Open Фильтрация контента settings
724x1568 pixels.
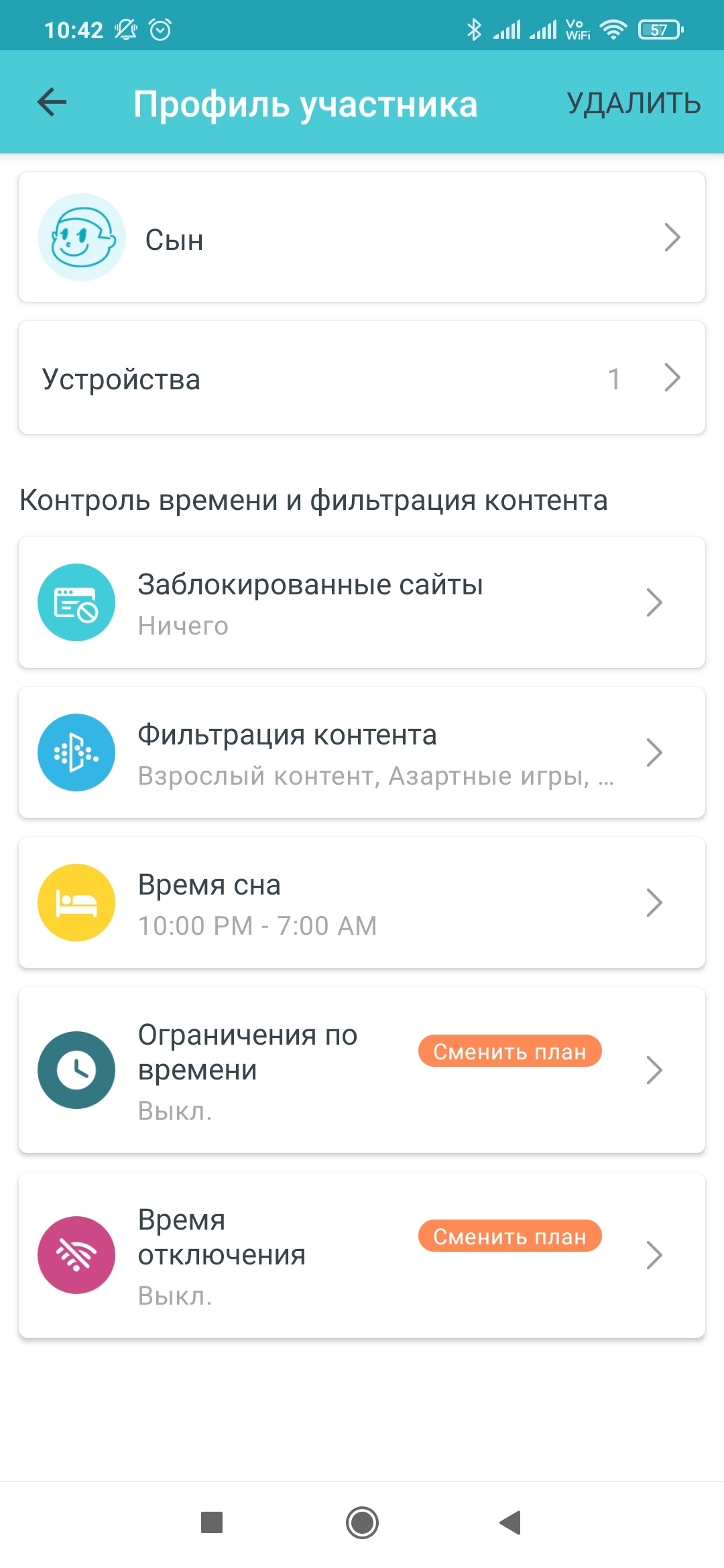(x=362, y=753)
